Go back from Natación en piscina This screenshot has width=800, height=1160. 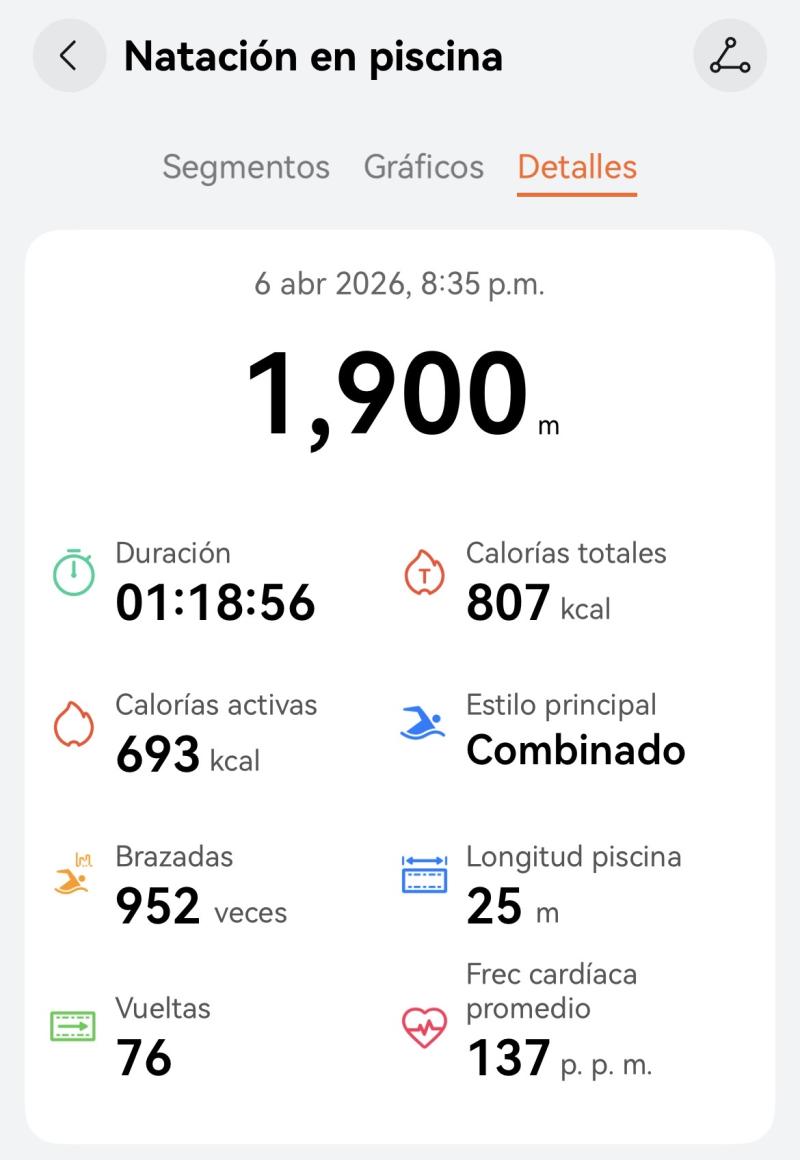[69, 56]
